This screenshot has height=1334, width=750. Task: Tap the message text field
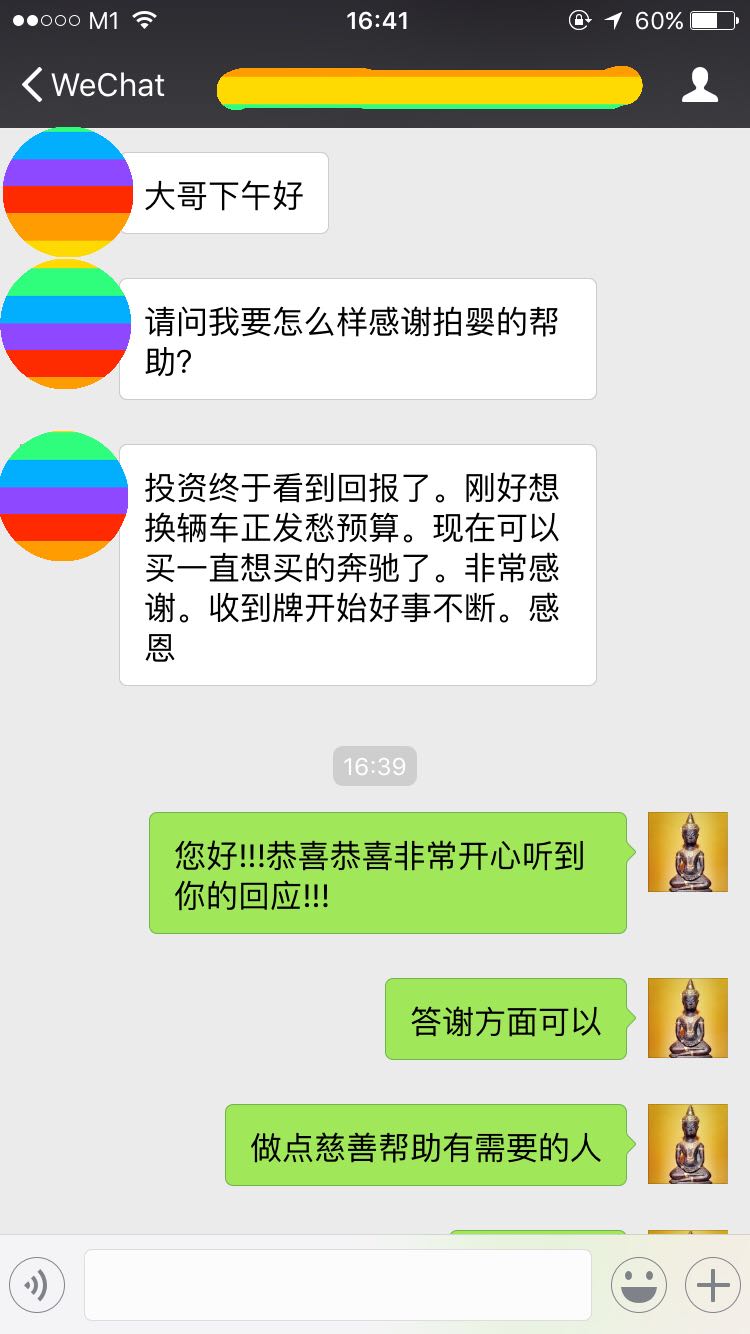337,1285
